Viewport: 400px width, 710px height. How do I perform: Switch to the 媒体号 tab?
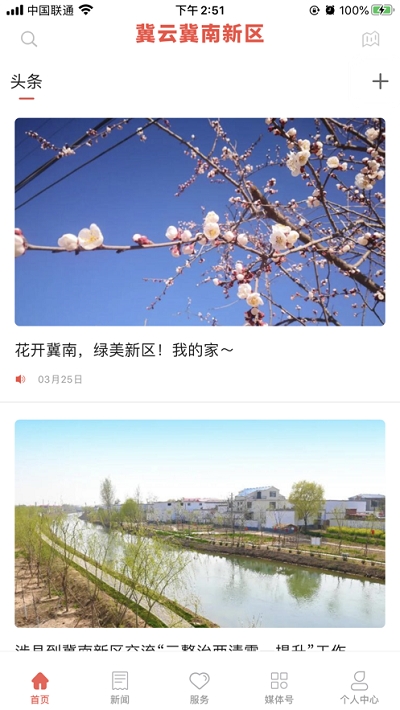pos(279,687)
